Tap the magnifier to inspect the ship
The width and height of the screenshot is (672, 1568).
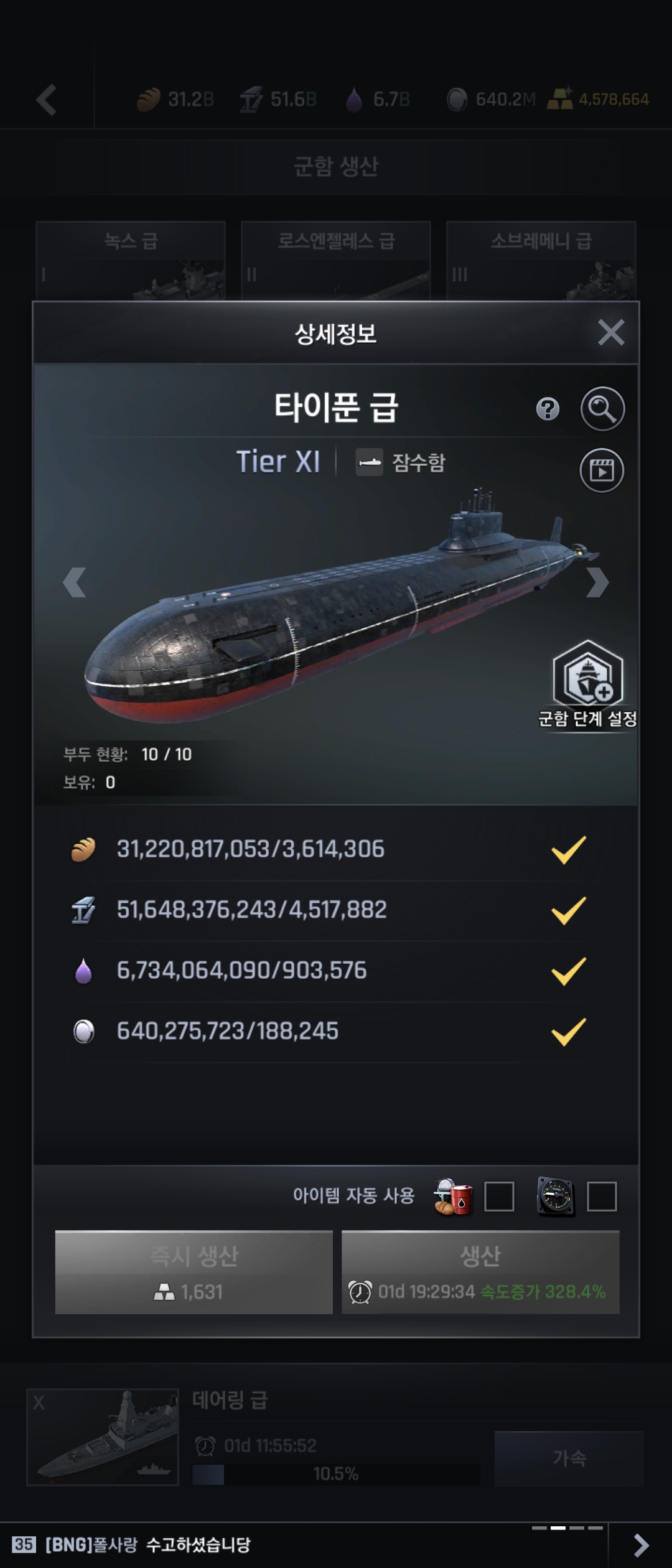(x=602, y=409)
